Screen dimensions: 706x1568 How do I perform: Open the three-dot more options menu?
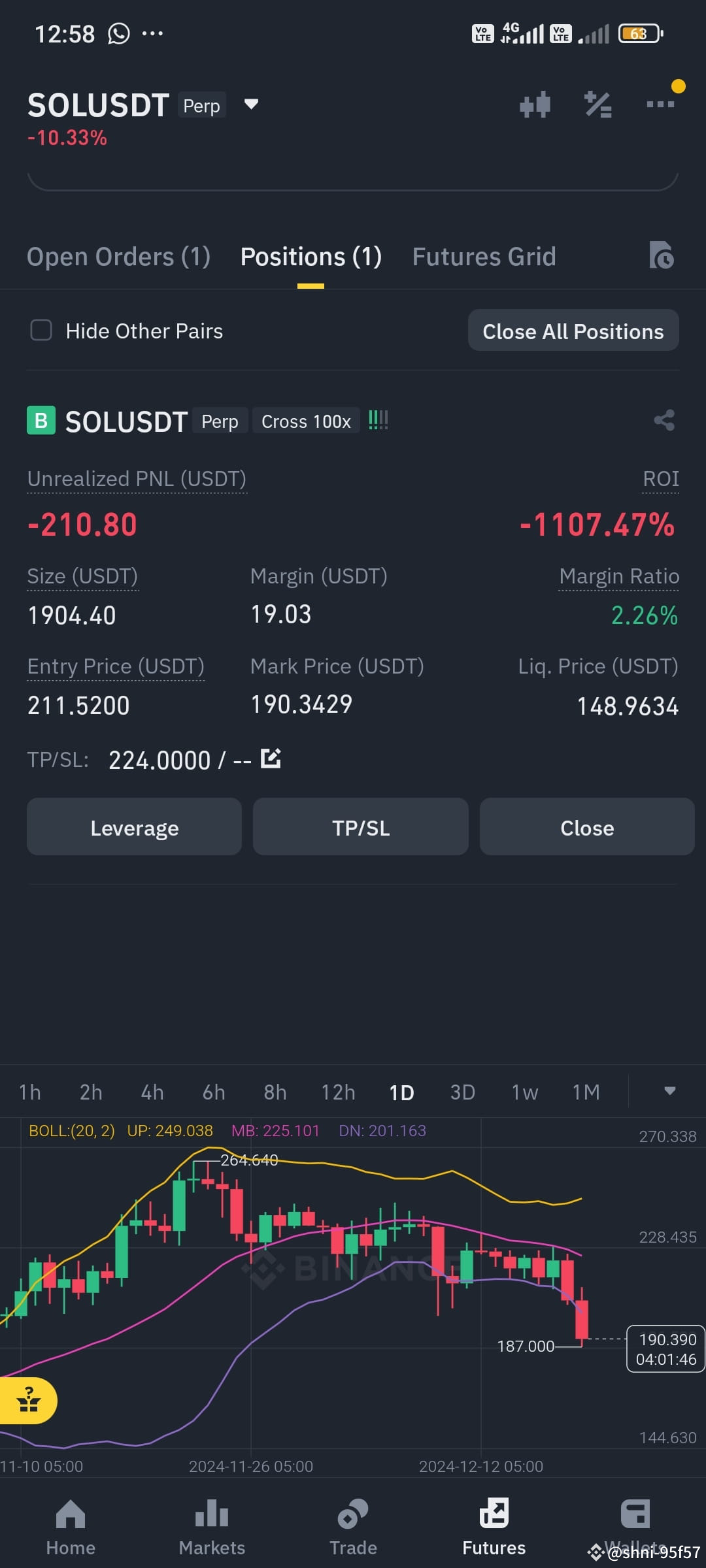[659, 105]
